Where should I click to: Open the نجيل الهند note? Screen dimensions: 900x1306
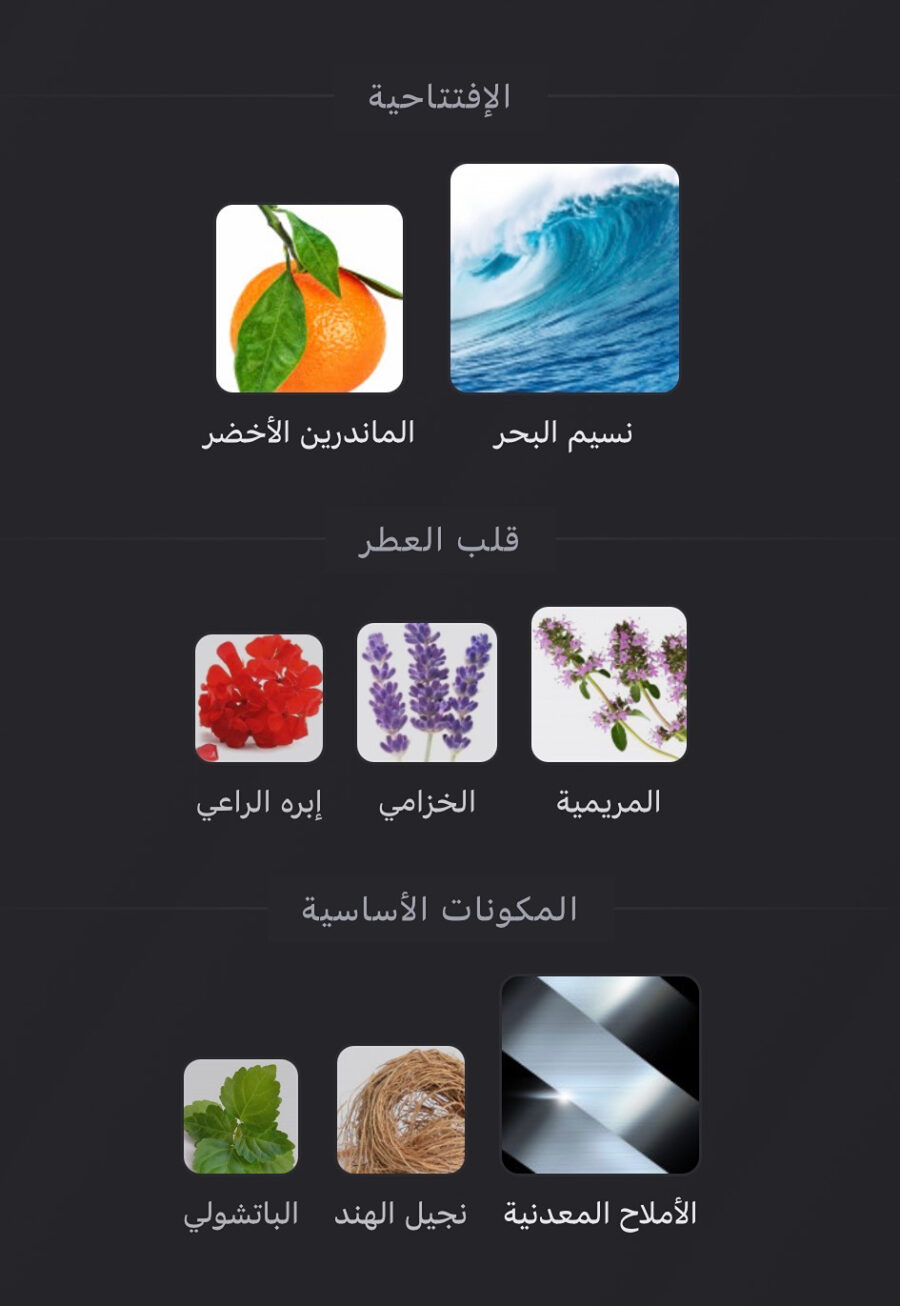pyautogui.click(x=401, y=1109)
